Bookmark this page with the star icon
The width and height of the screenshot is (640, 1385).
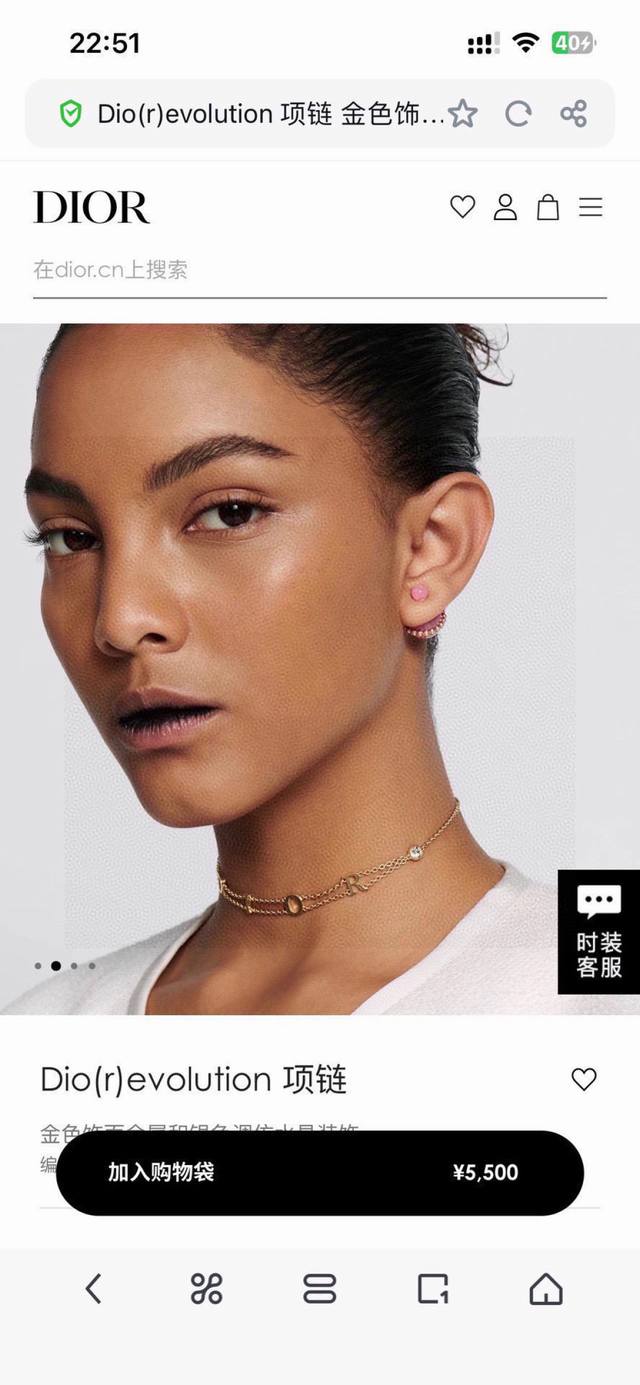(462, 114)
